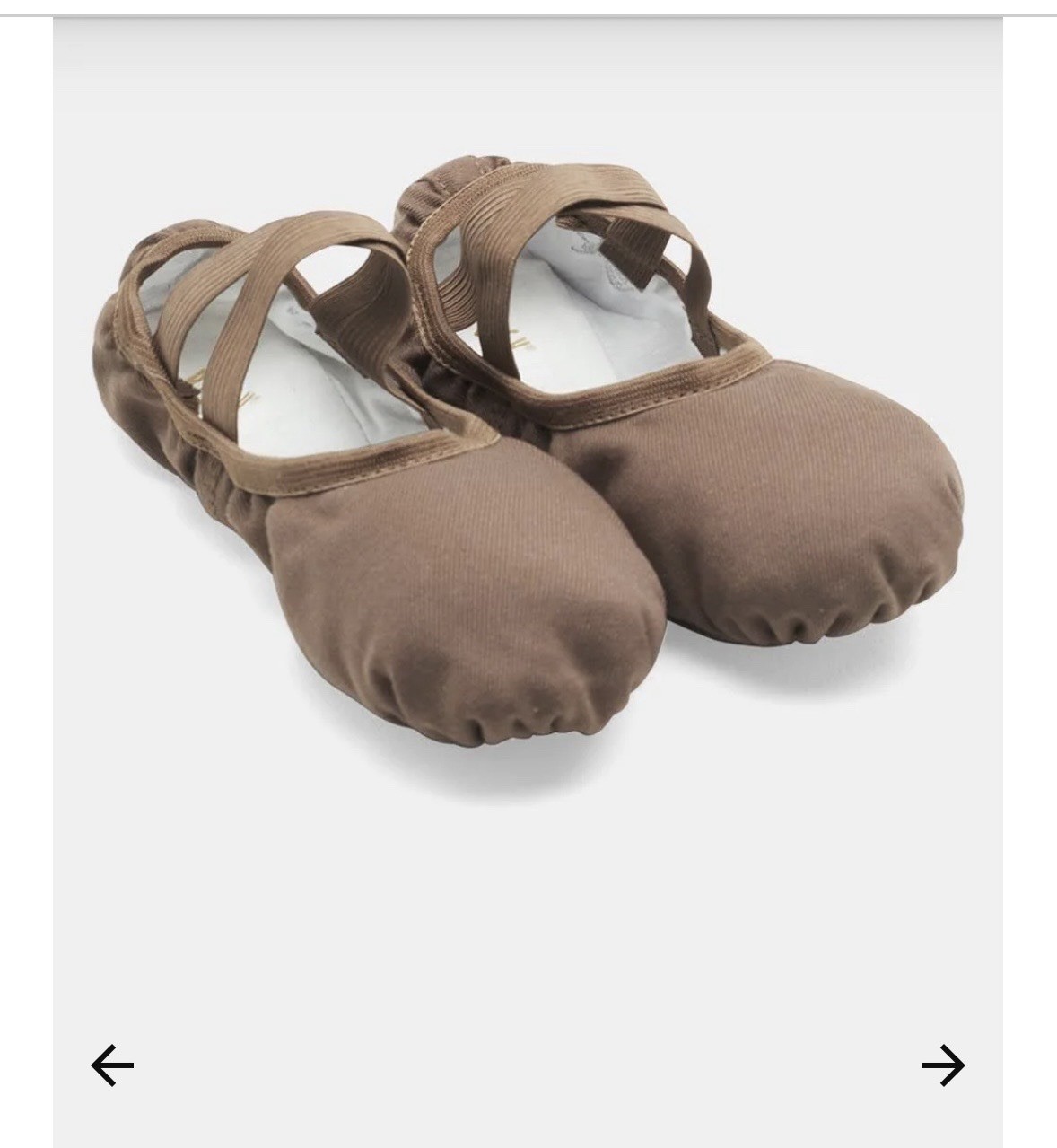Go to the previous product image
1057x1148 pixels.
click(x=112, y=1065)
